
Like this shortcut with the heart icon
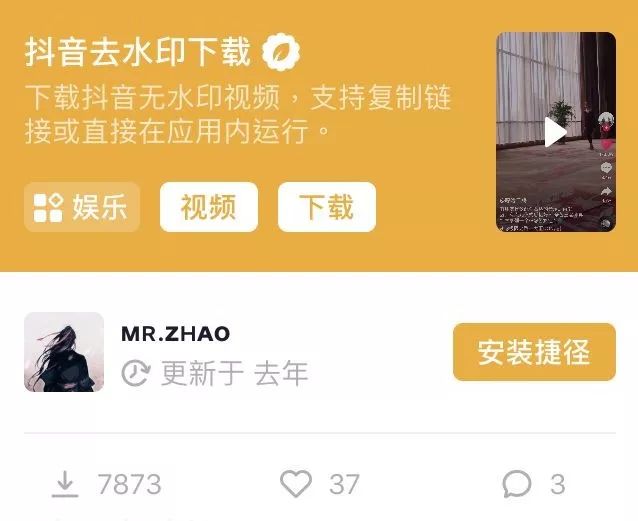tap(296, 485)
